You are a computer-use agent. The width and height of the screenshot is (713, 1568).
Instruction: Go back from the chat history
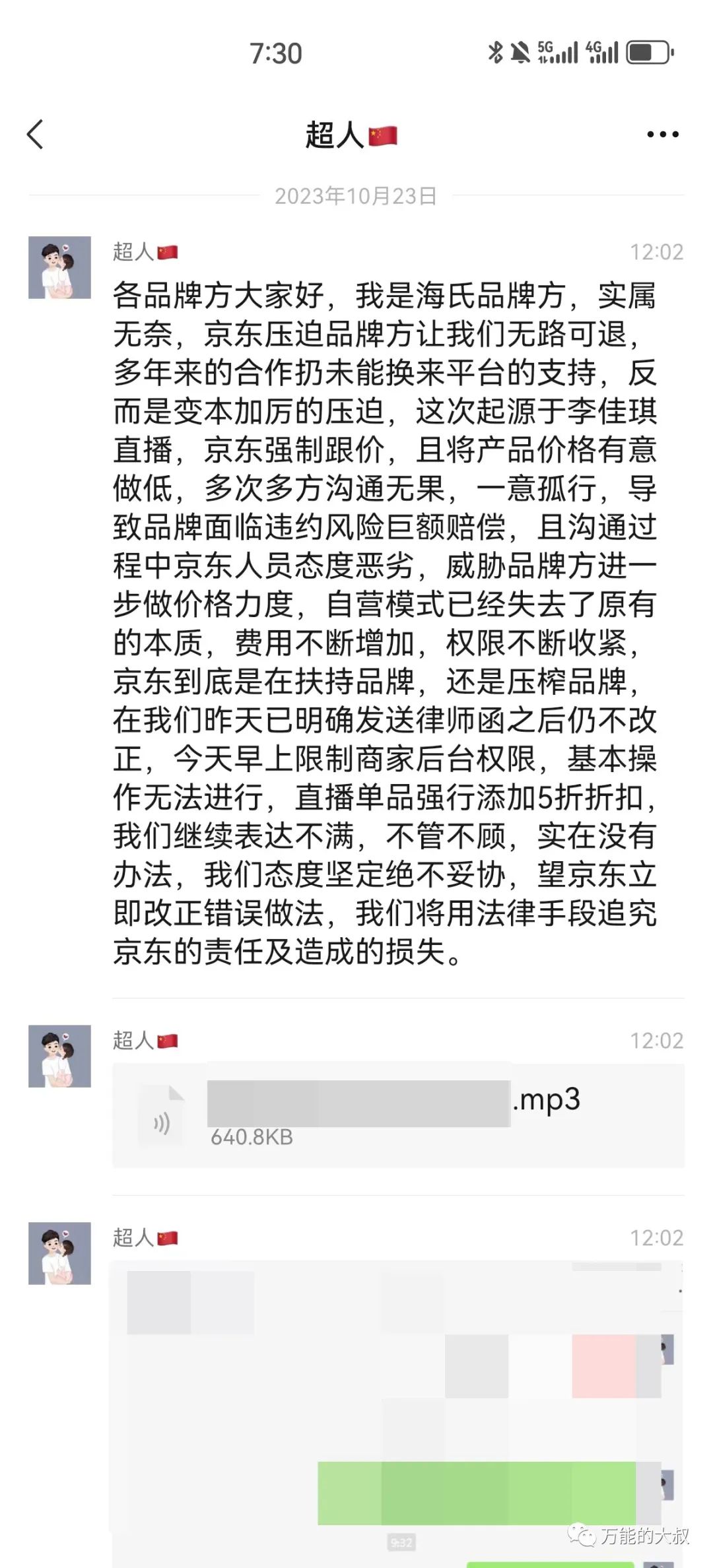(x=36, y=135)
